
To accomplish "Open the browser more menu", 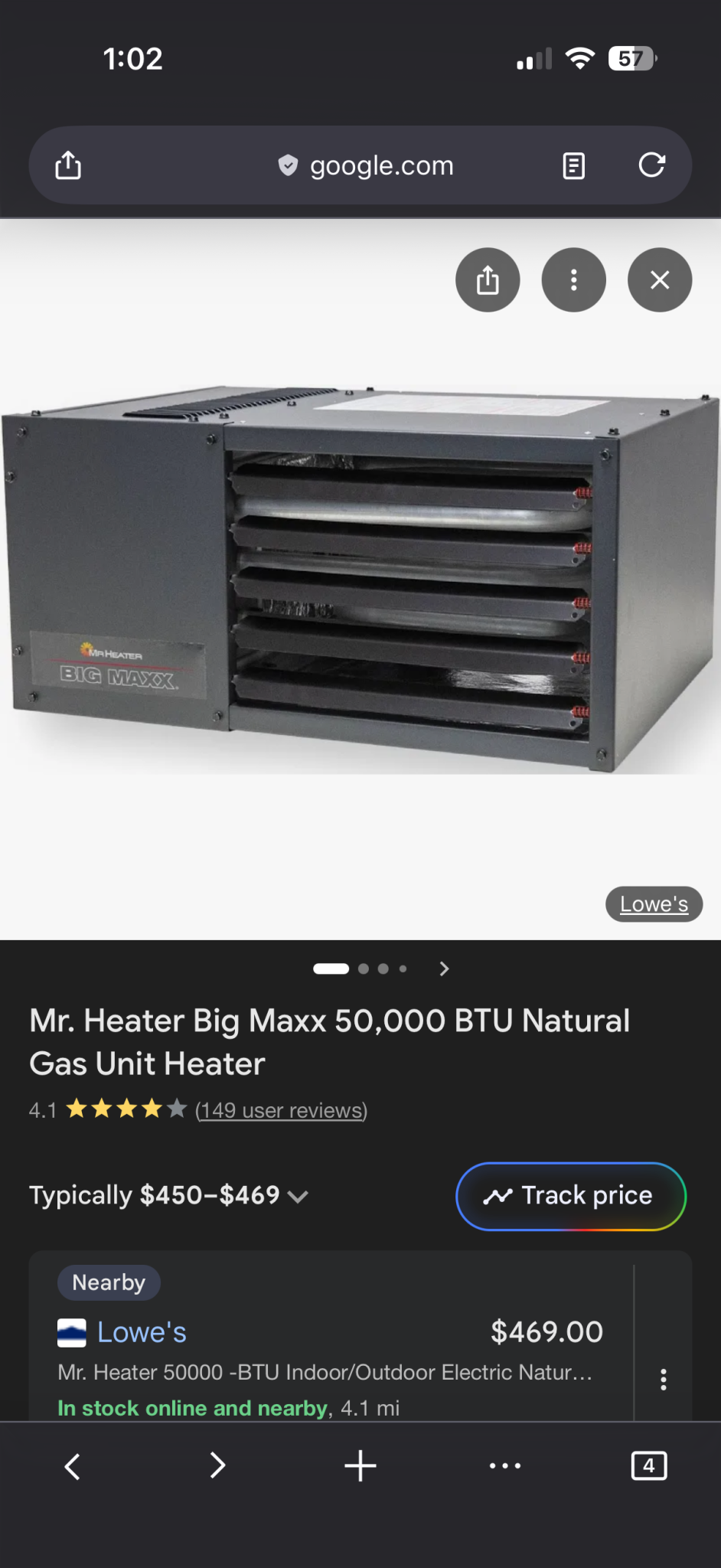I will tap(504, 1466).
